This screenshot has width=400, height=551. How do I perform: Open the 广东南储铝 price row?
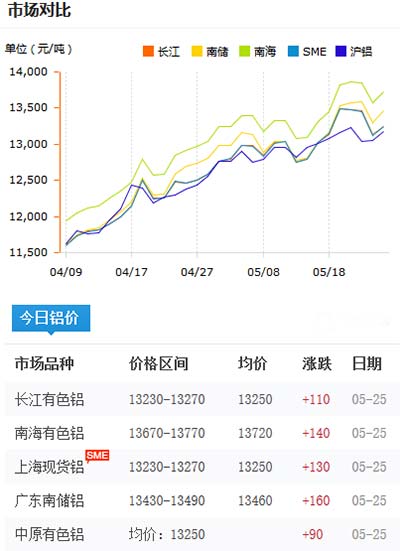[202, 501]
